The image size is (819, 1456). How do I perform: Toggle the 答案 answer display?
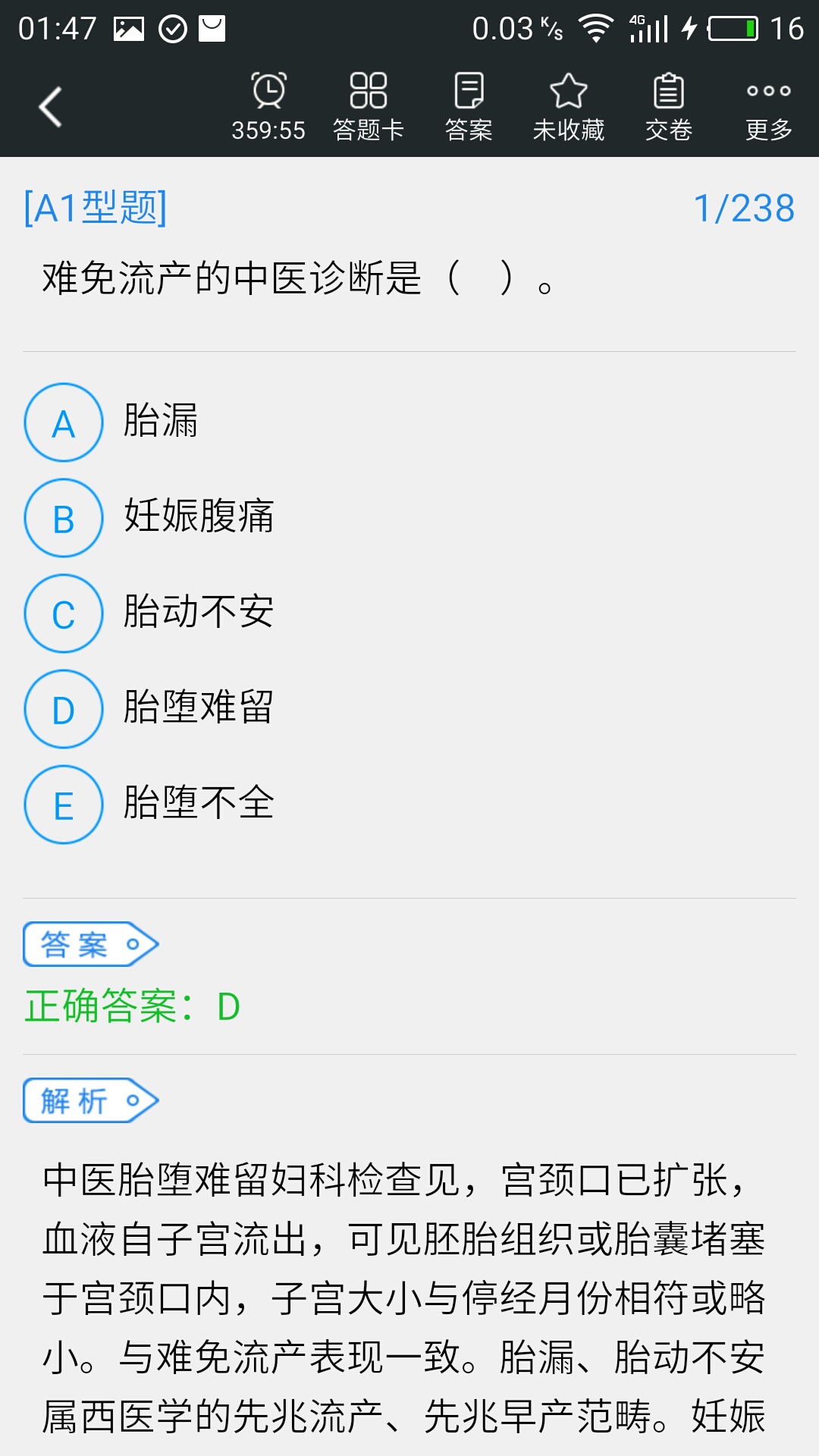click(469, 107)
